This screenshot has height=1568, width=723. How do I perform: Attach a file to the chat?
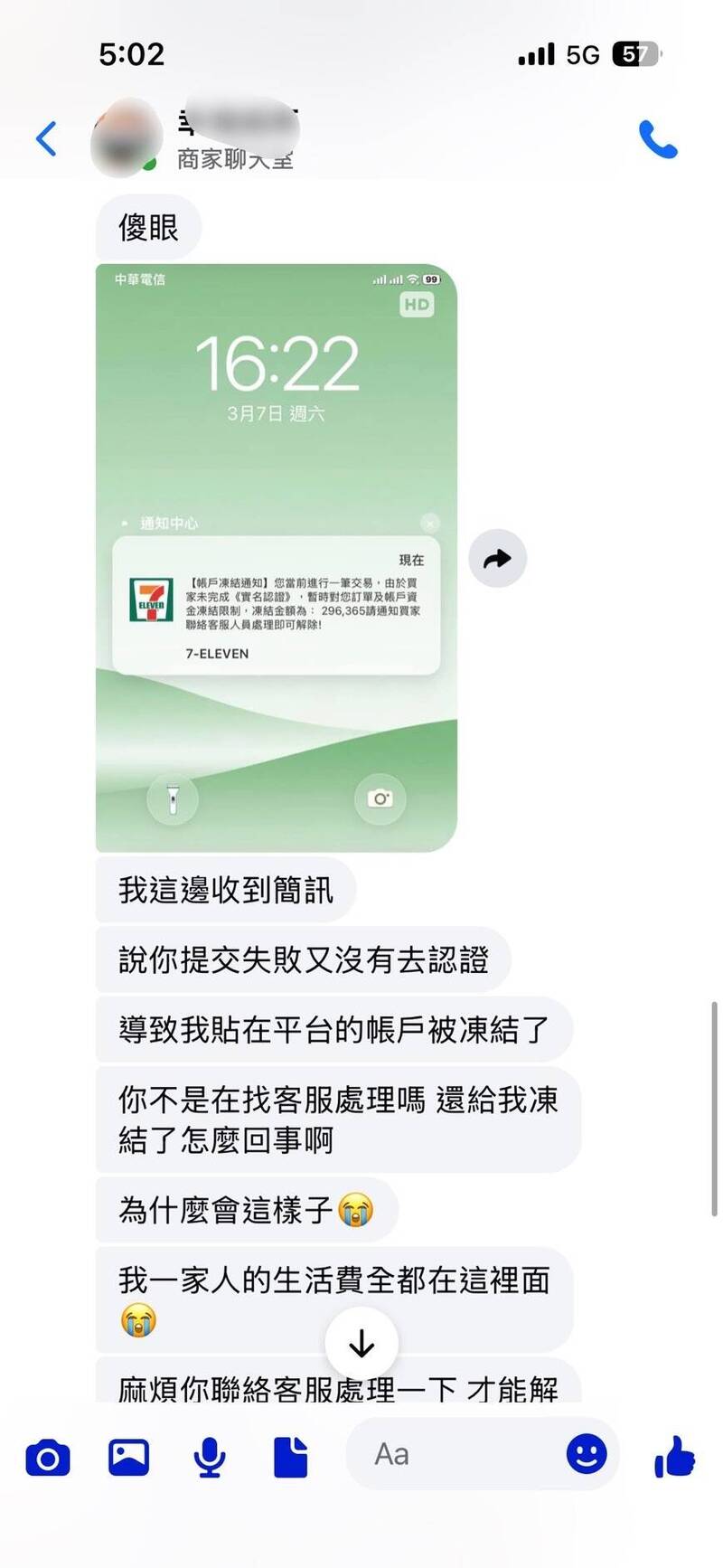pyautogui.click(x=290, y=1458)
